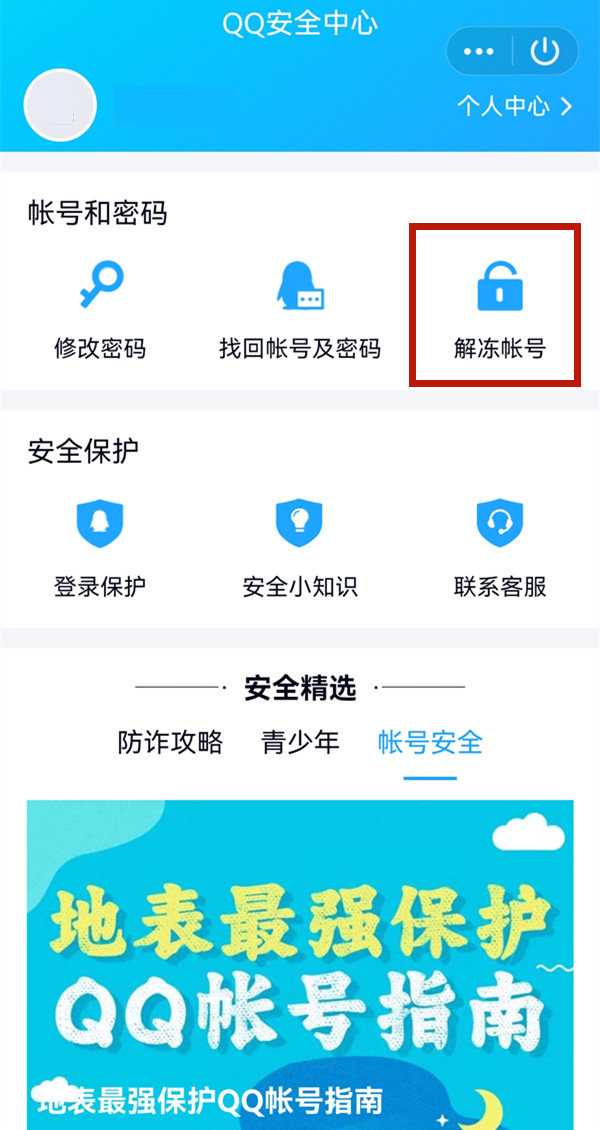Open the mini program more options menu

pos(479,51)
